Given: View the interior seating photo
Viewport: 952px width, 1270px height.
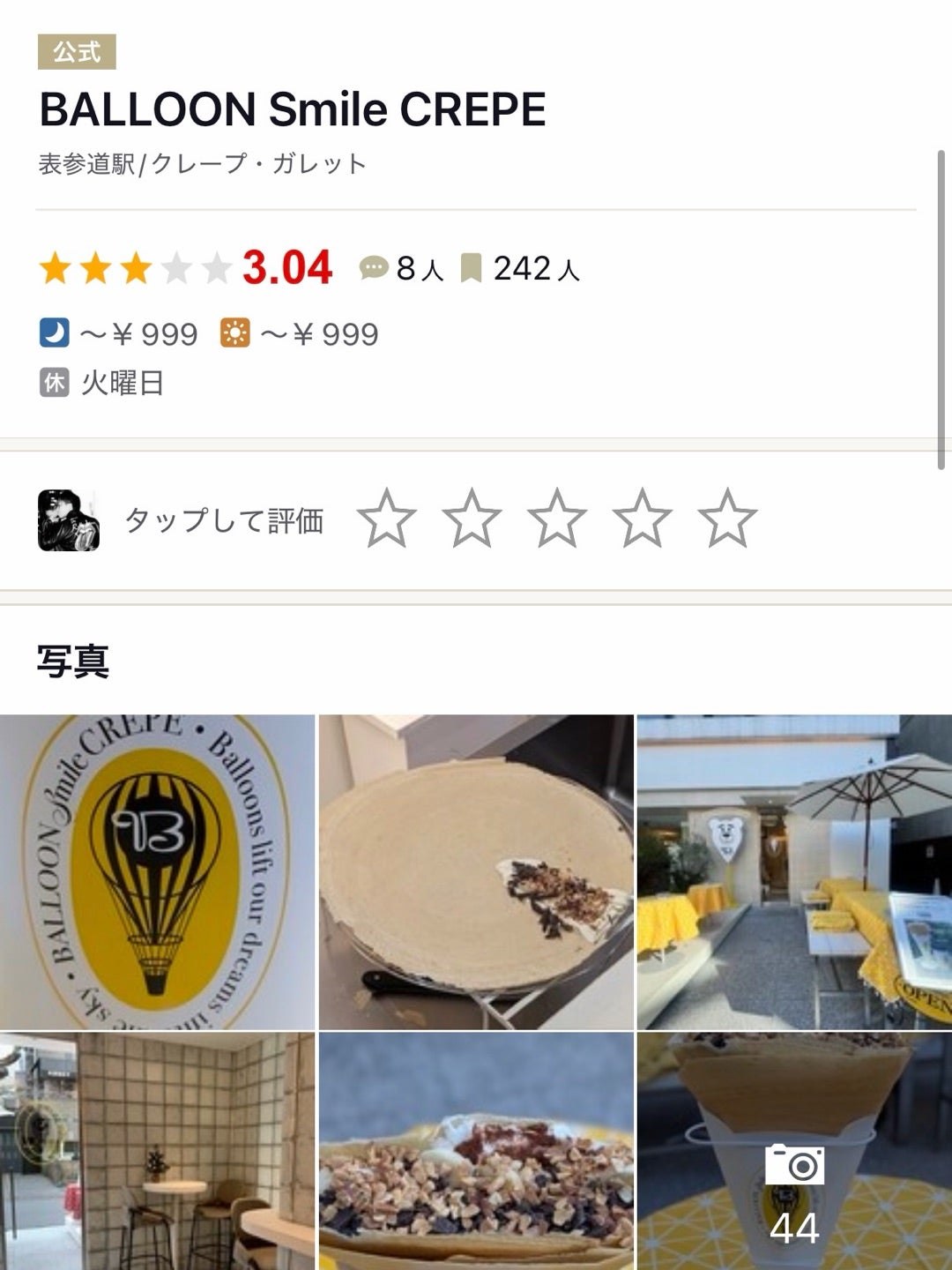Looking at the screenshot, I should pyautogui.click(x=157, y=1151).
